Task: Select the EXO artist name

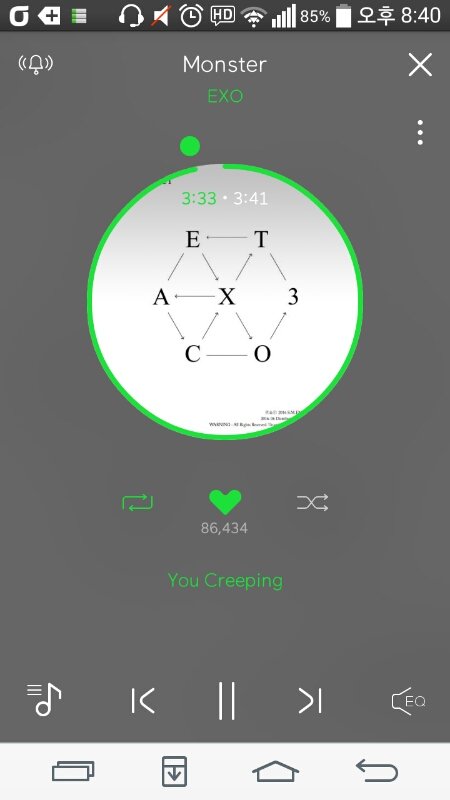Action: click(x=225, y=96)
